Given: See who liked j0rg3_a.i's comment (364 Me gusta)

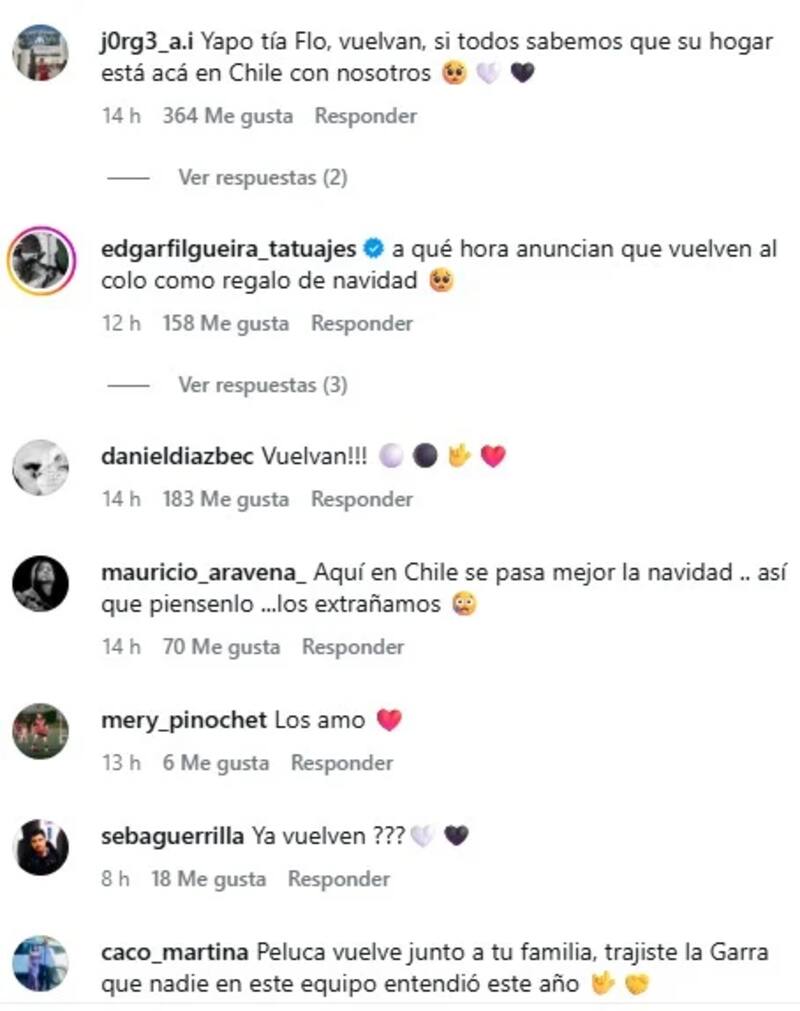Looking at the screenshot, I should [228, 116].
